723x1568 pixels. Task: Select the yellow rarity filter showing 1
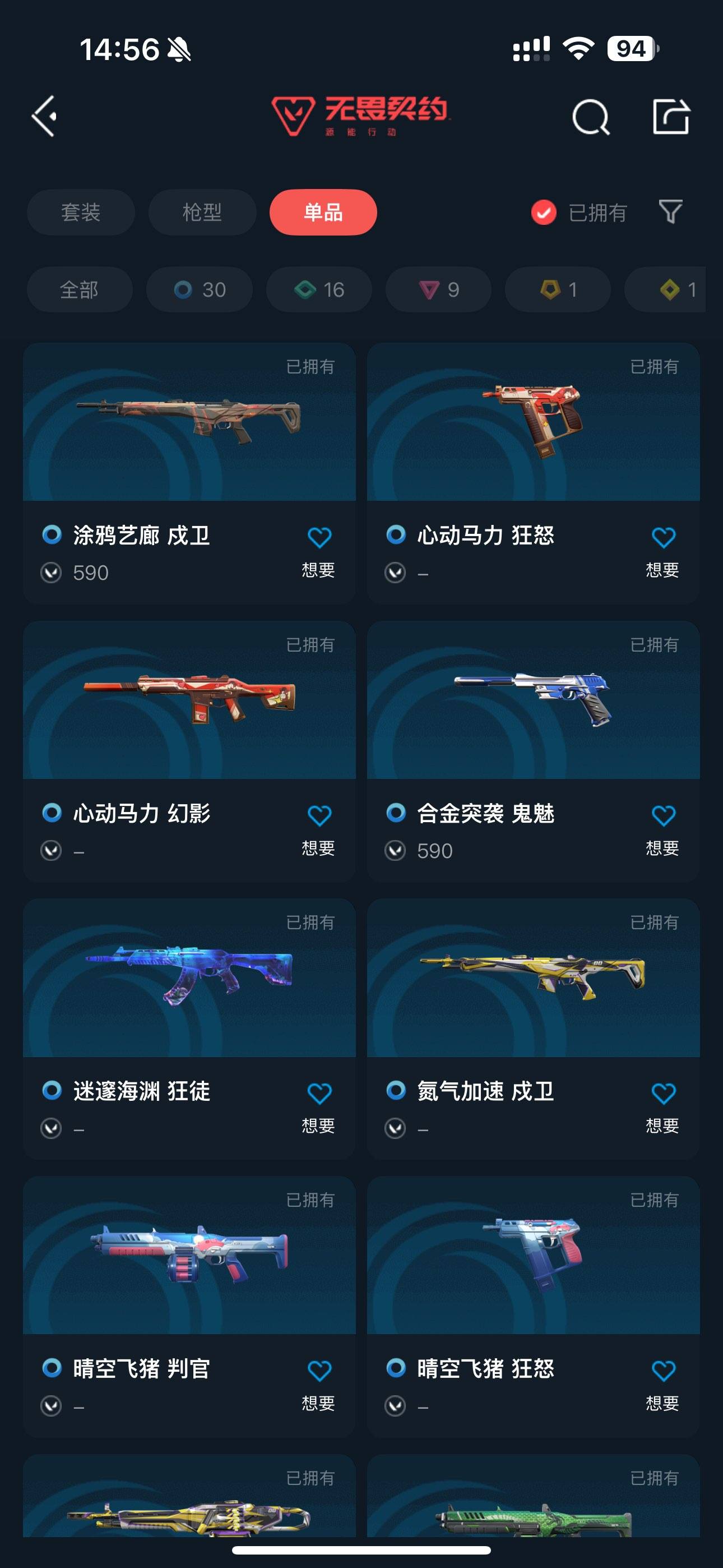[x=557, y=290]
